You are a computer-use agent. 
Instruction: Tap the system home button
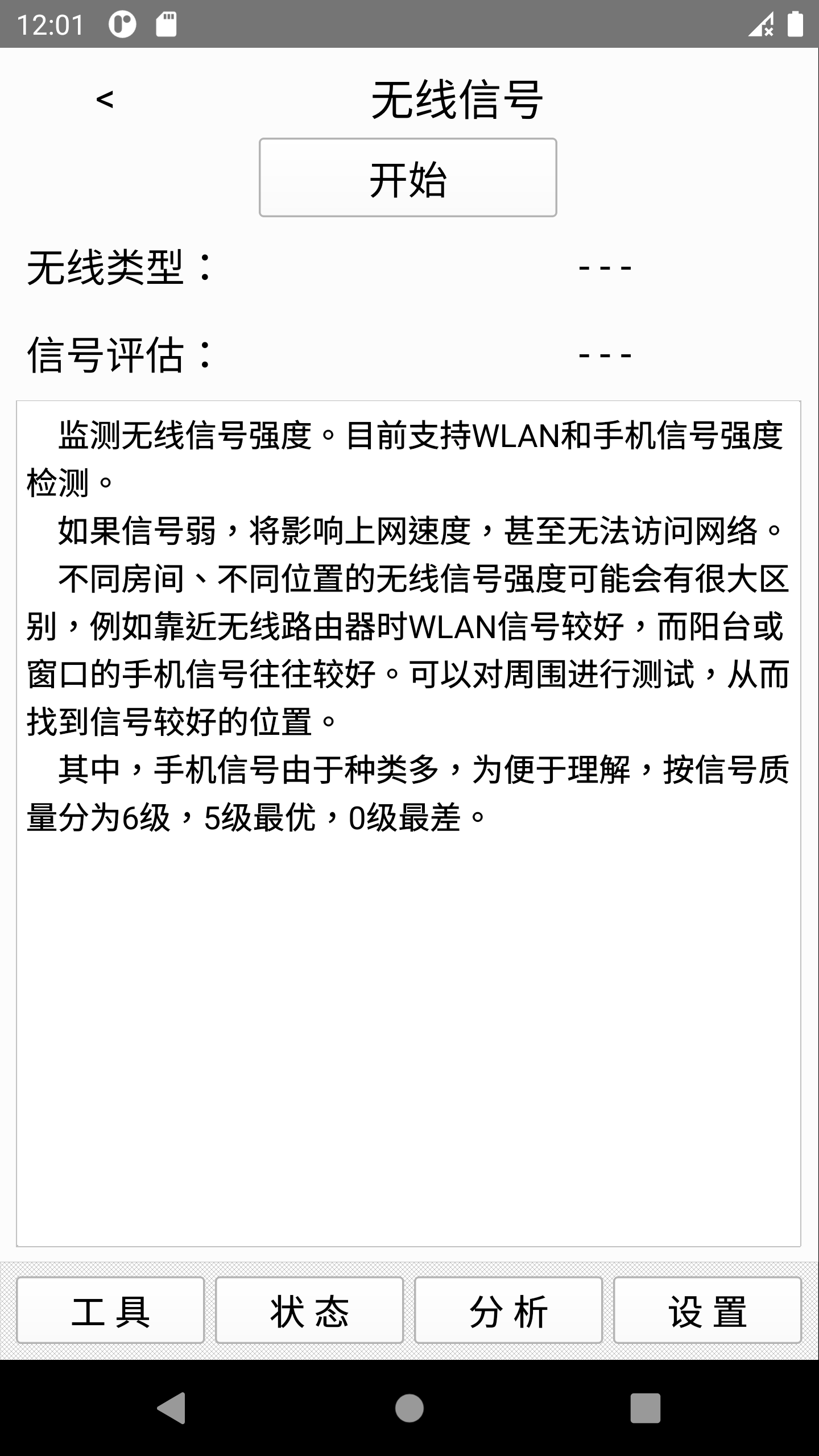(x=409, y=1408)
